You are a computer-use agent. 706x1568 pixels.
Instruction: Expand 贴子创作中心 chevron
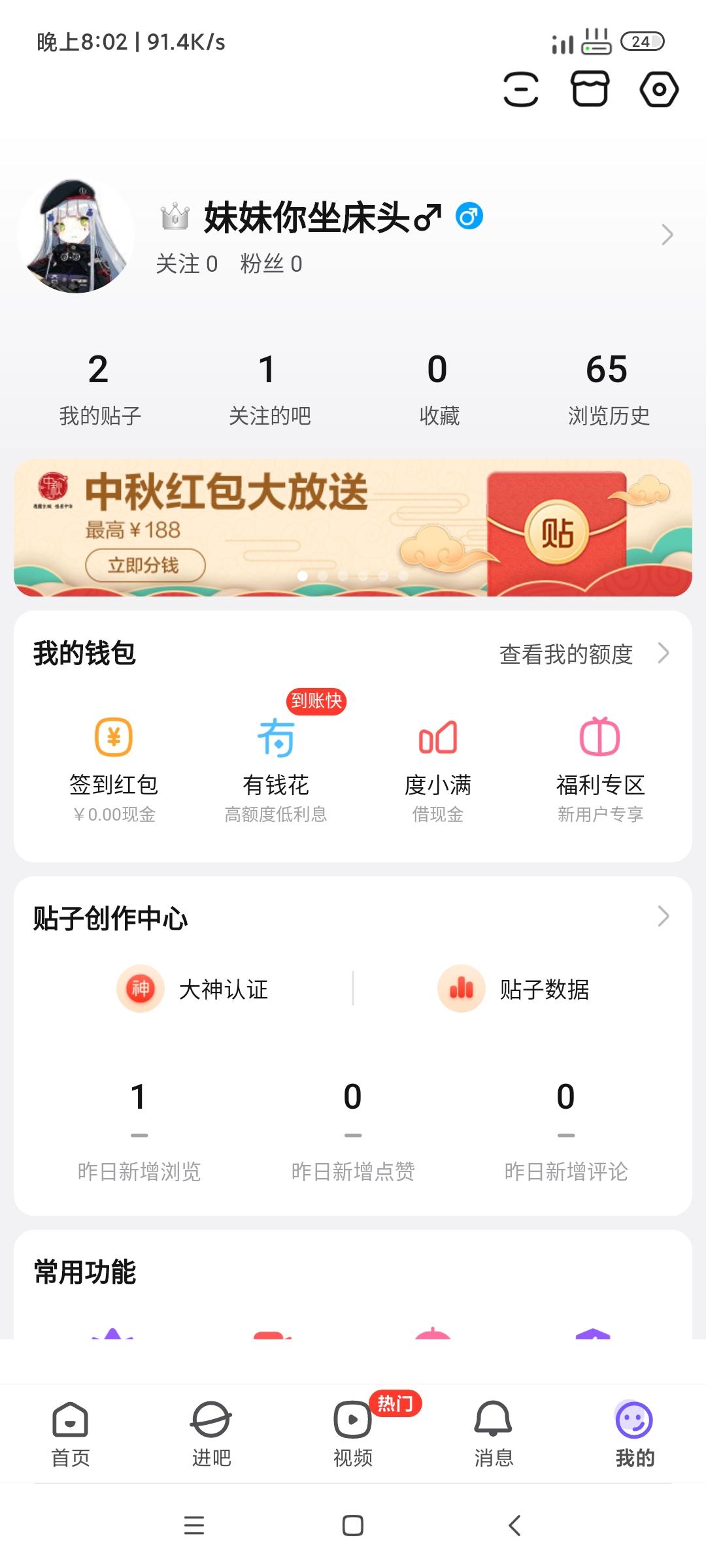pyautogui.click(x=664, y=917)
